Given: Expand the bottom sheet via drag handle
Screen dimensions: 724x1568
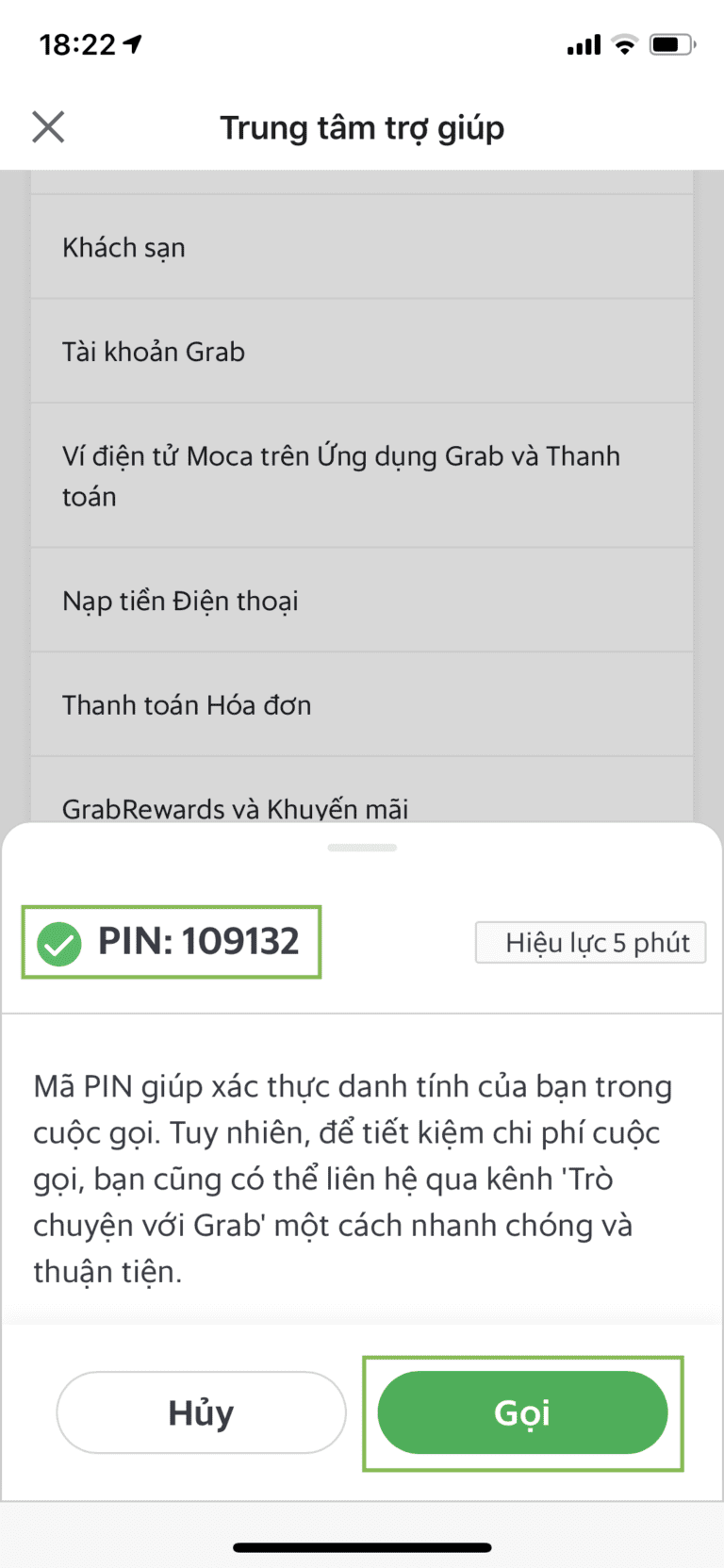Looking at the screenshot, I should point(362,847).
